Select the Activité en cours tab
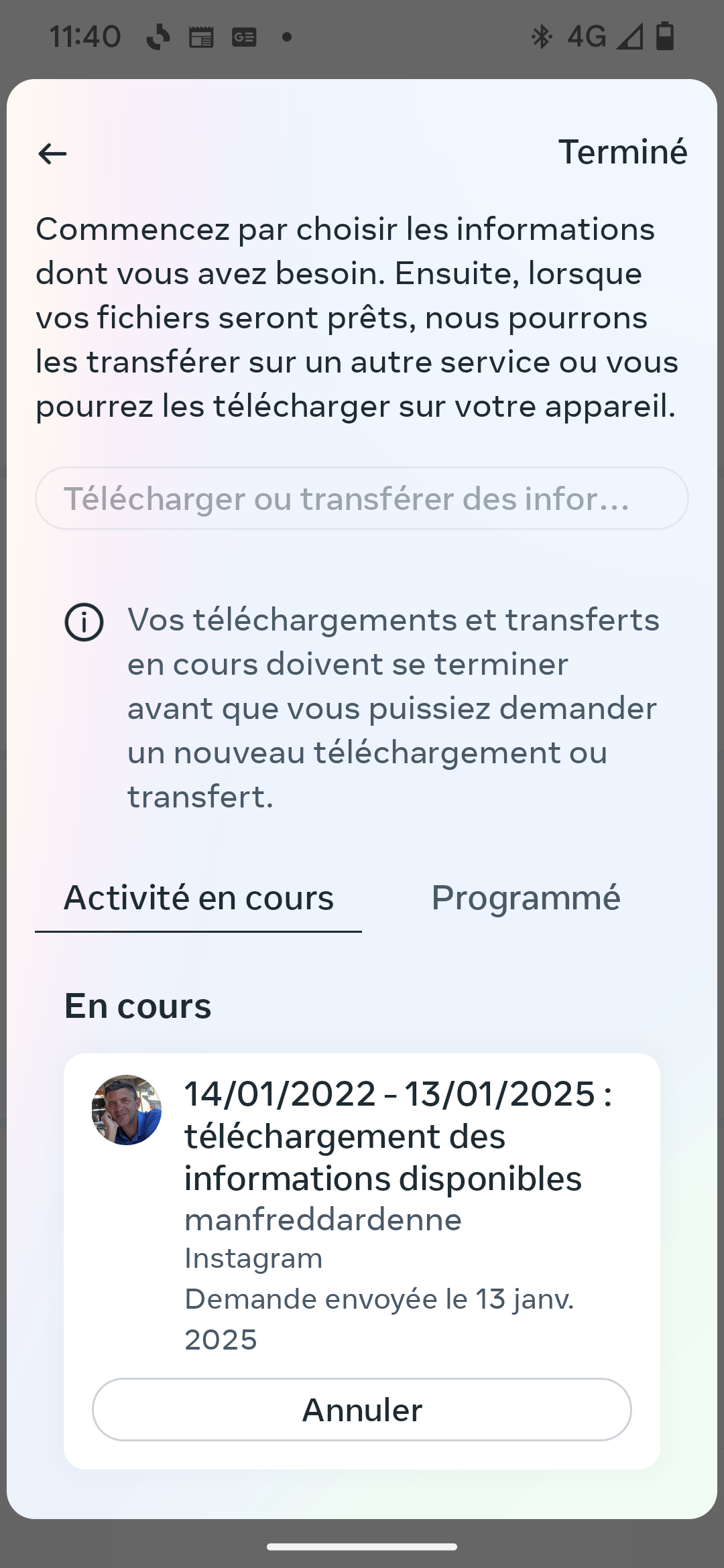724x1568 pixels. coord(198,898)
